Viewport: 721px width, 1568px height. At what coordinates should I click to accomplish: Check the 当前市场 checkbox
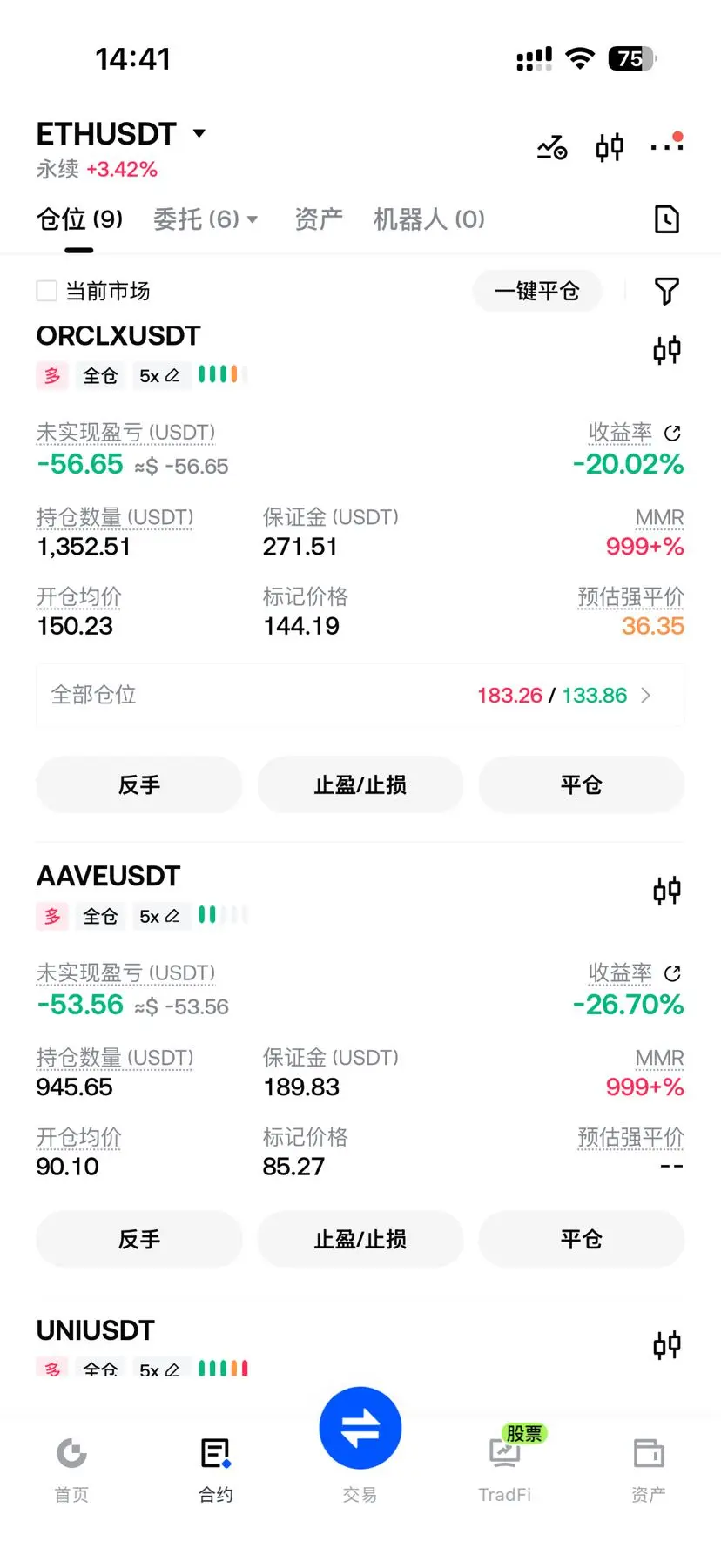(47, 291)
